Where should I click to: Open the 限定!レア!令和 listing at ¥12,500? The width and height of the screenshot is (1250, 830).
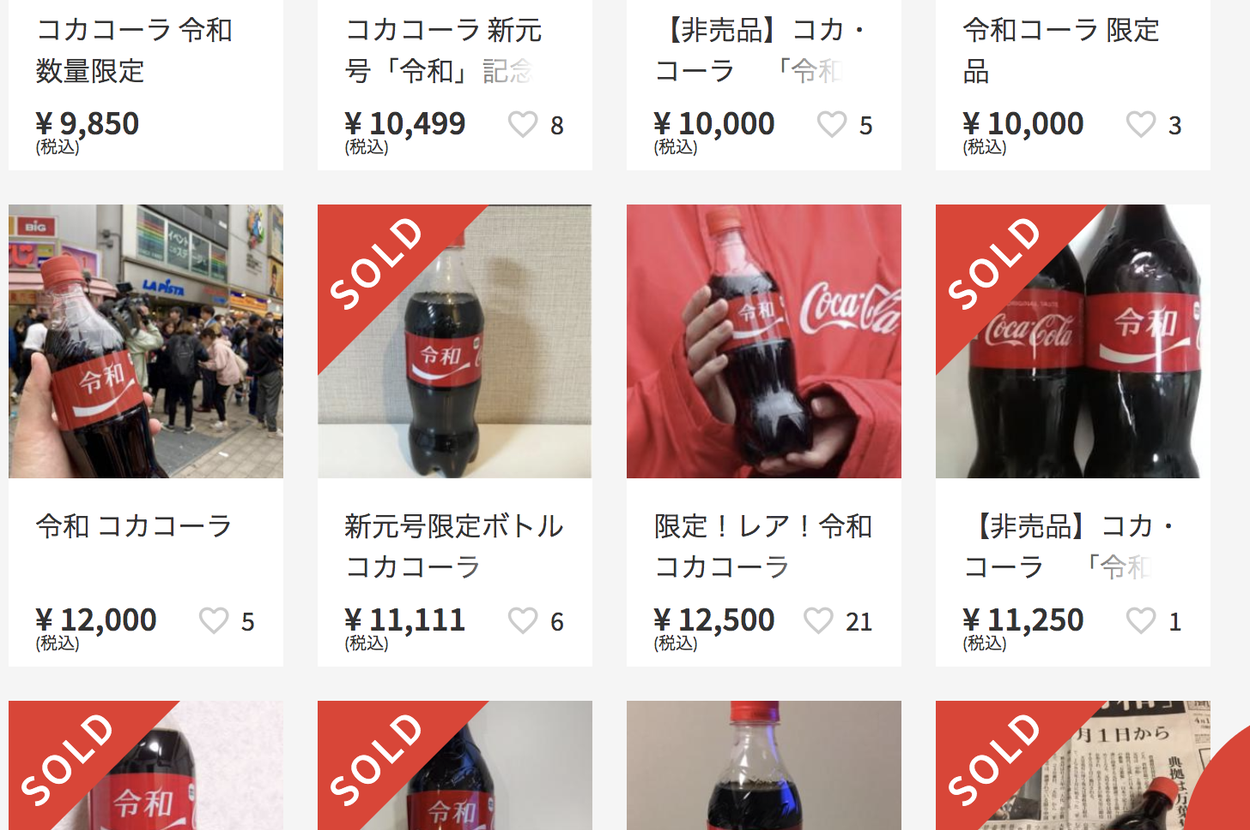click(x=763, y=342)
